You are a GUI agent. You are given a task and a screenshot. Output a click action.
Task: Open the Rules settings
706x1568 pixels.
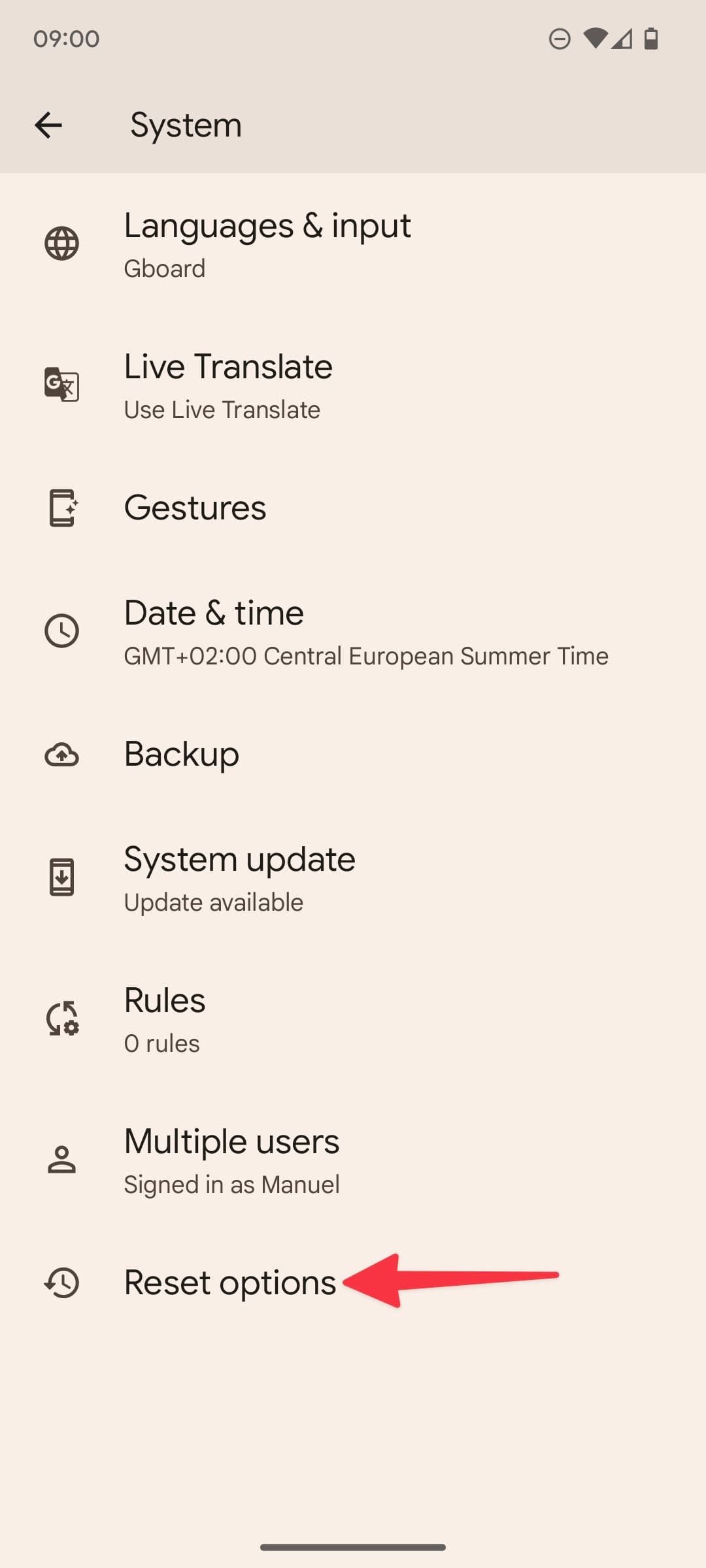click(x=165, y=1019)
